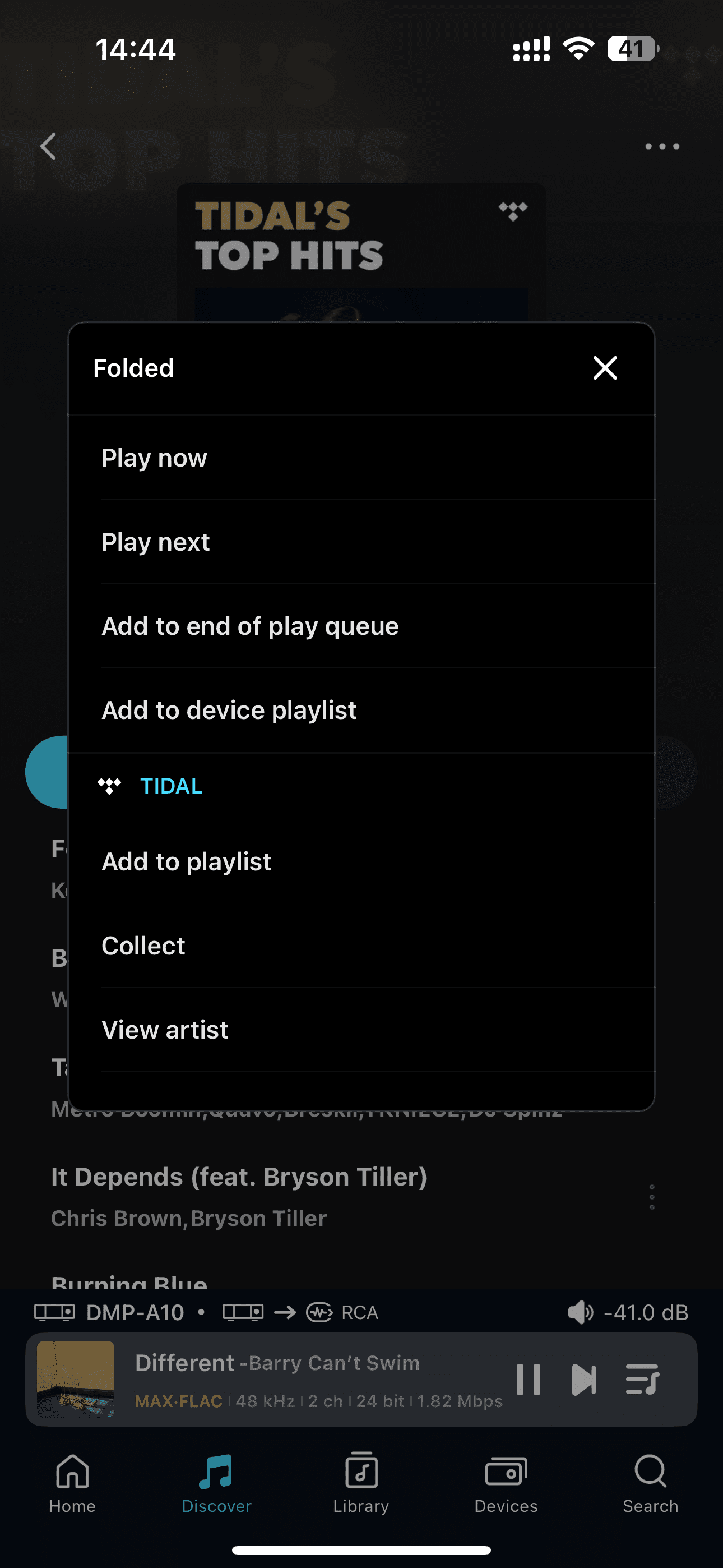This screenshot has width=723, height=1568.
Task: Open options for It Depends track
Action: point(652,1197)
